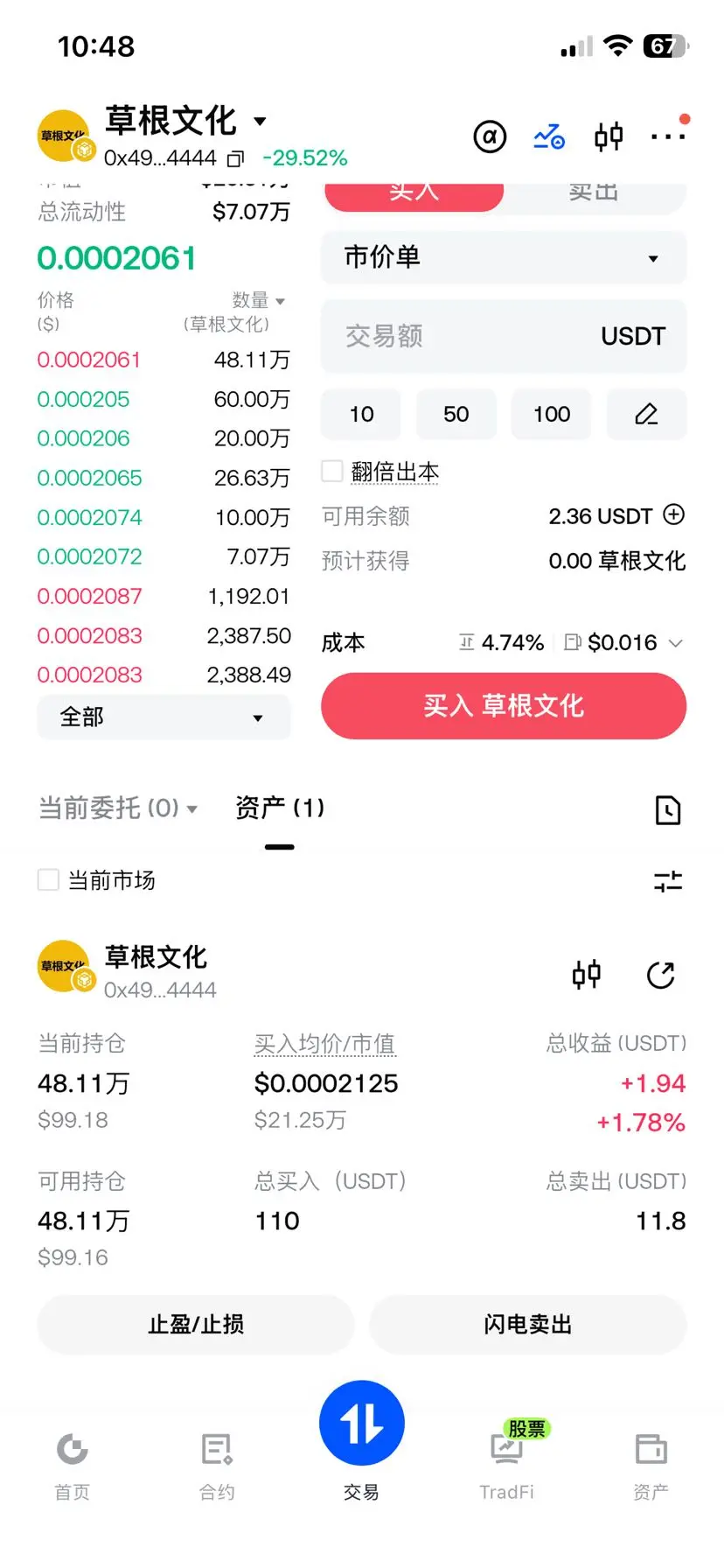Switch to the 当前委托 (0) tab

pos(117,808)
